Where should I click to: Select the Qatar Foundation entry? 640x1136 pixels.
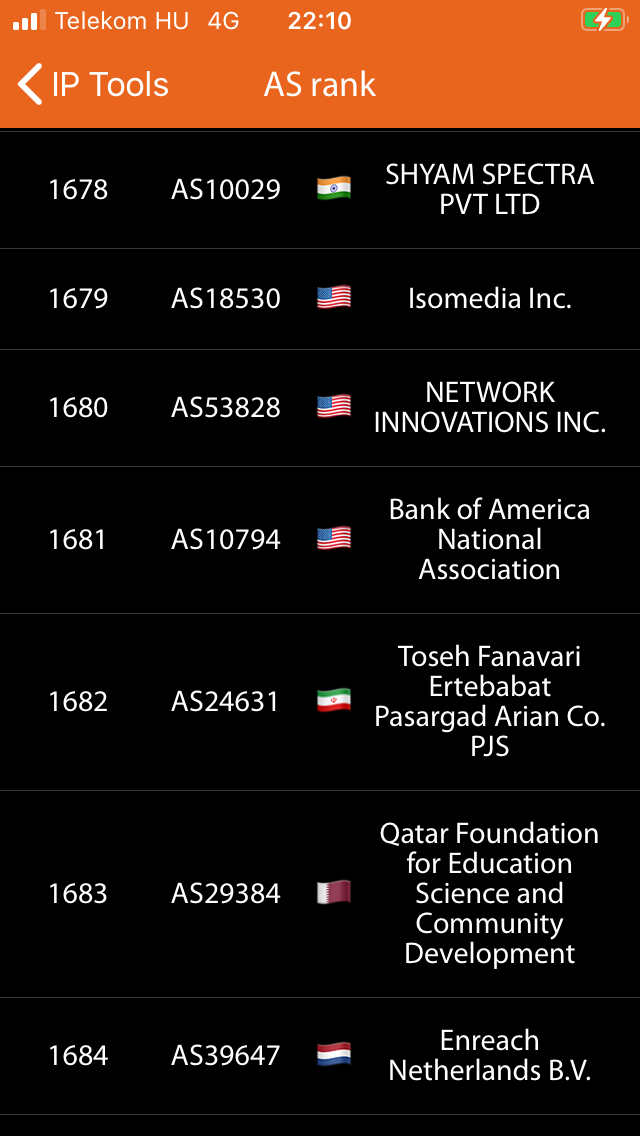click(x=320, y=894)
